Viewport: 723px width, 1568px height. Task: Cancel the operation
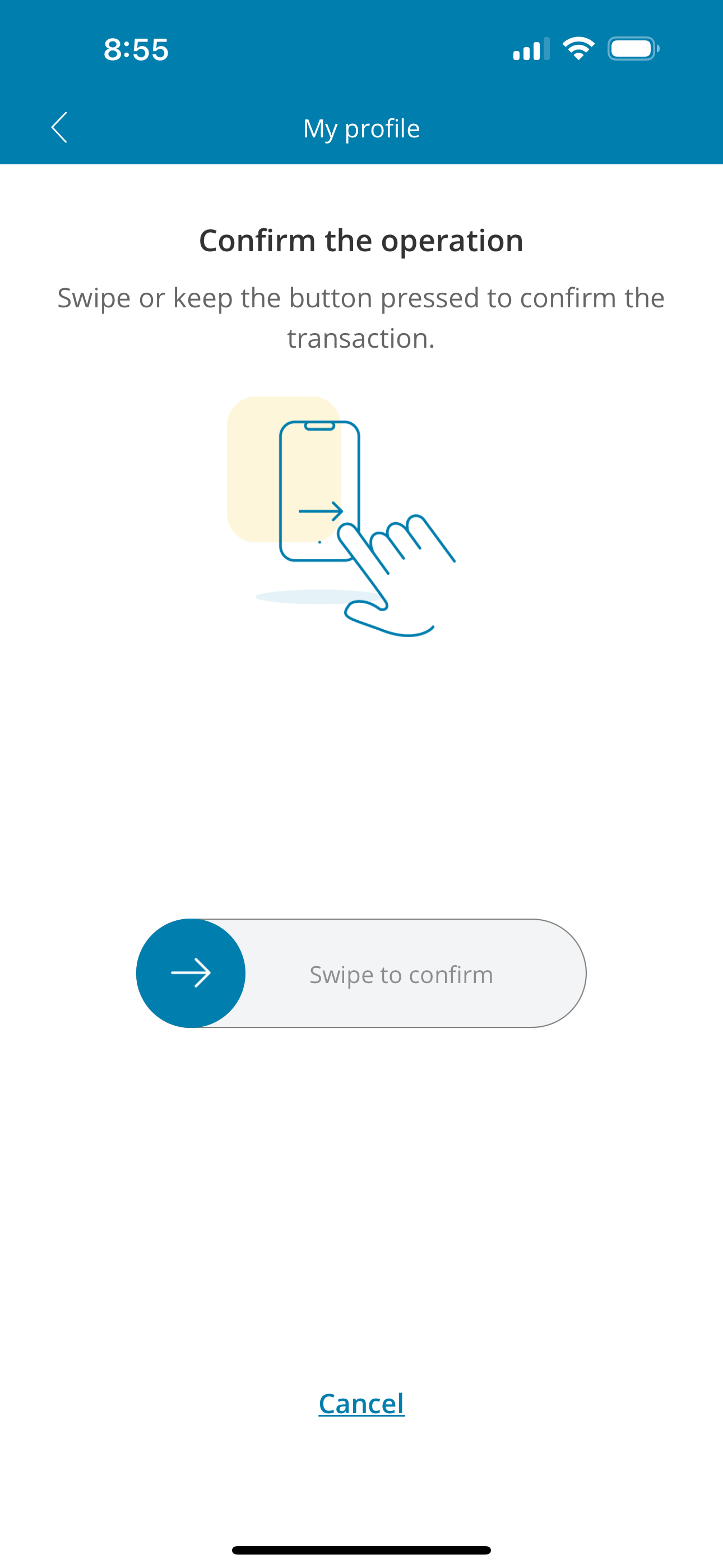[361, 1404]
